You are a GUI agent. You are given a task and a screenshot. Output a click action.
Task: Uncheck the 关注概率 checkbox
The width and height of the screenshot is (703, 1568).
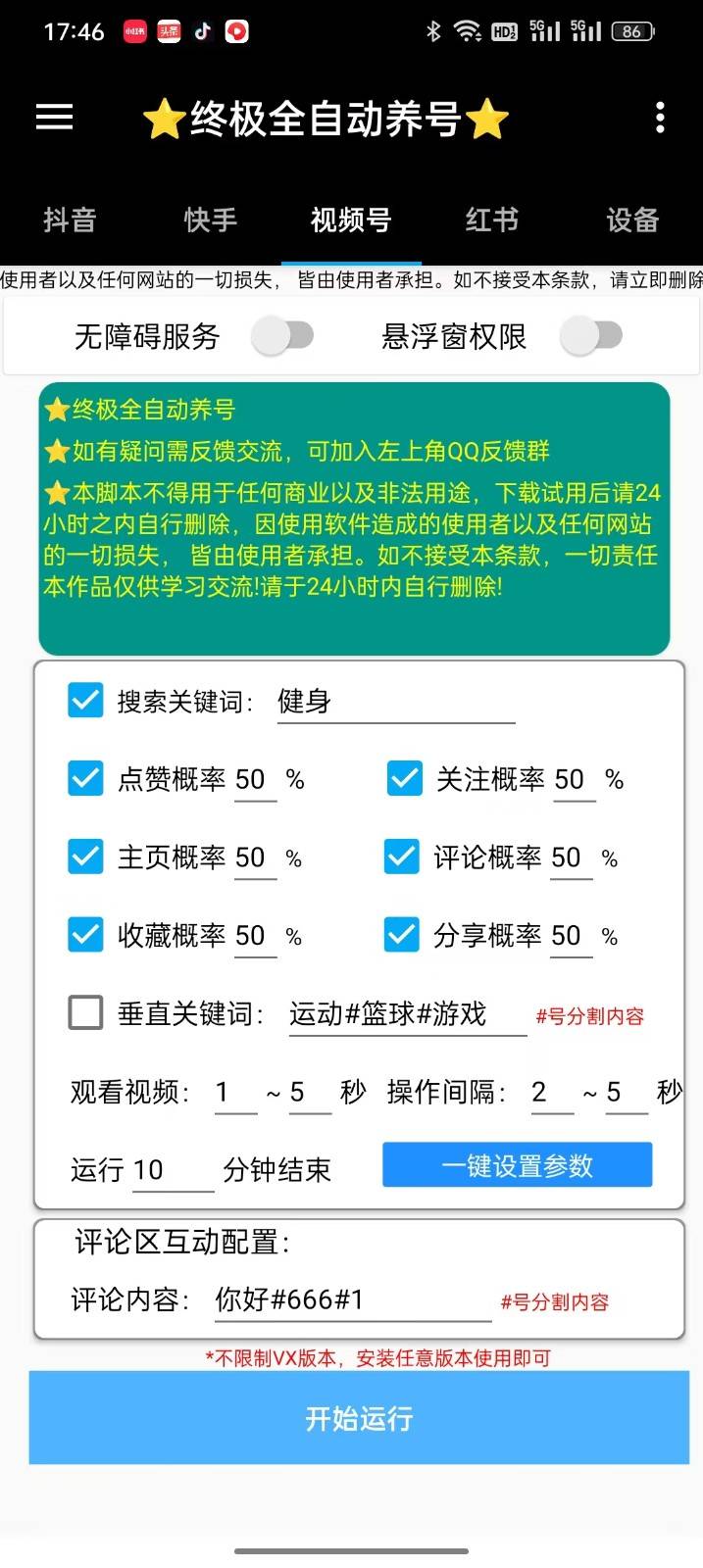tap(404, 779)
